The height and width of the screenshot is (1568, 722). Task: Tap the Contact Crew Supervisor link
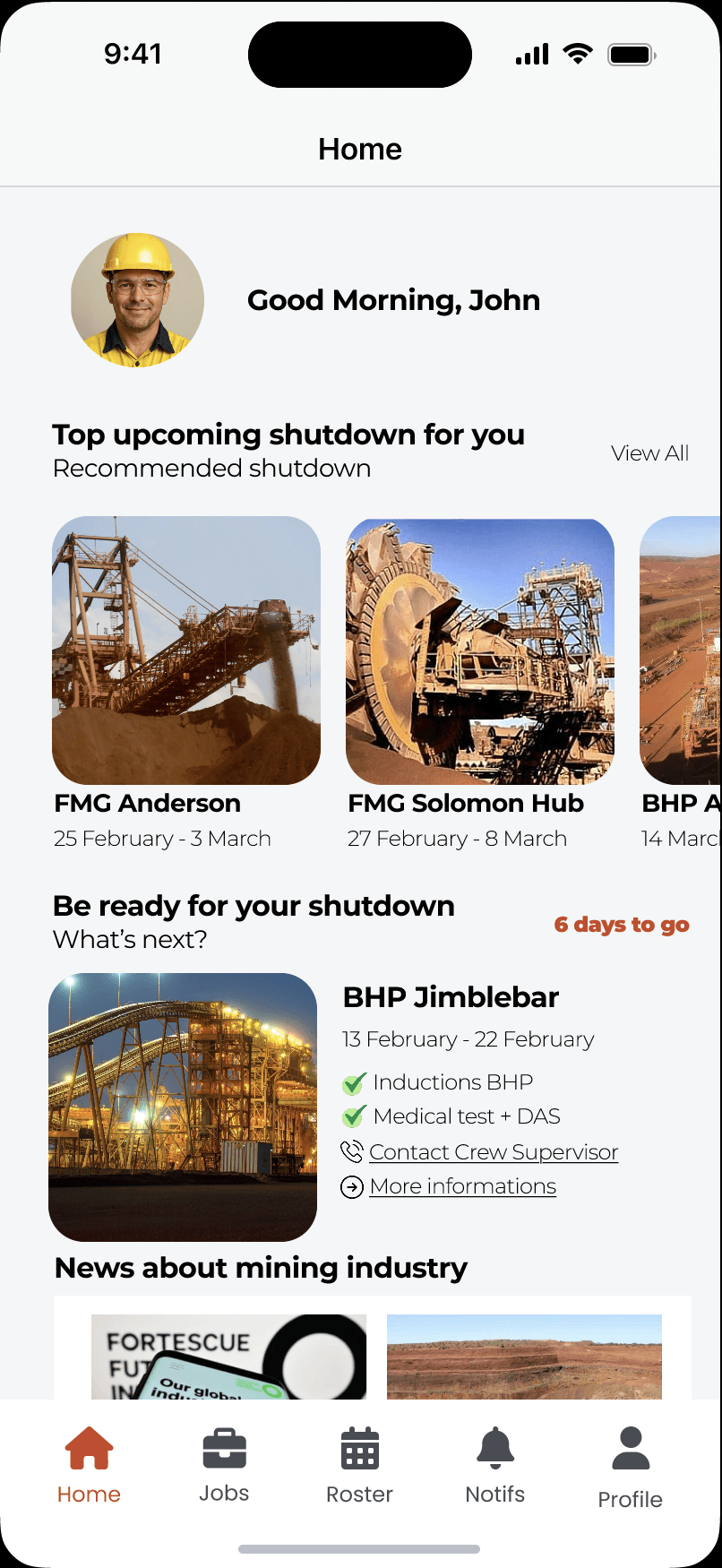[493, 1152]
